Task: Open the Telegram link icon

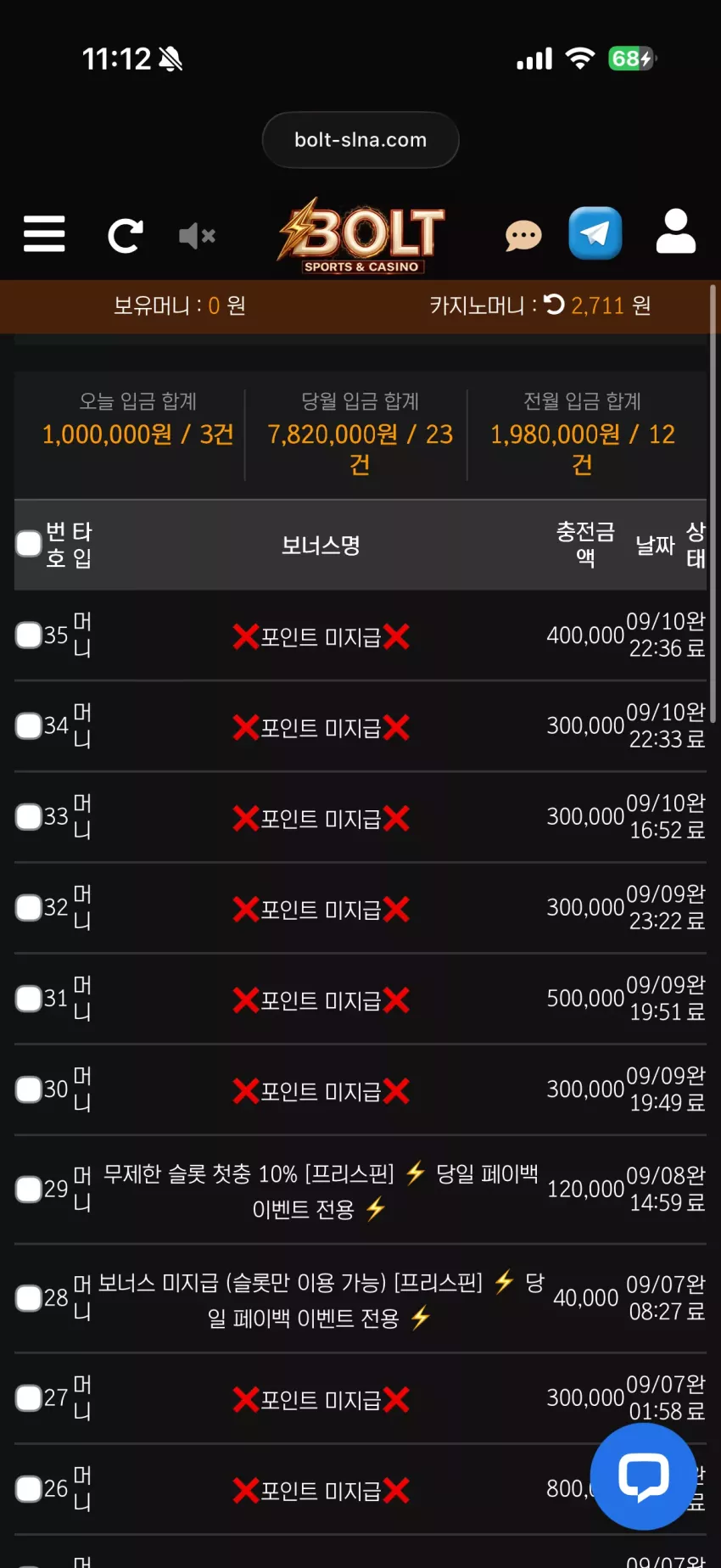Action: click(595, 233)
